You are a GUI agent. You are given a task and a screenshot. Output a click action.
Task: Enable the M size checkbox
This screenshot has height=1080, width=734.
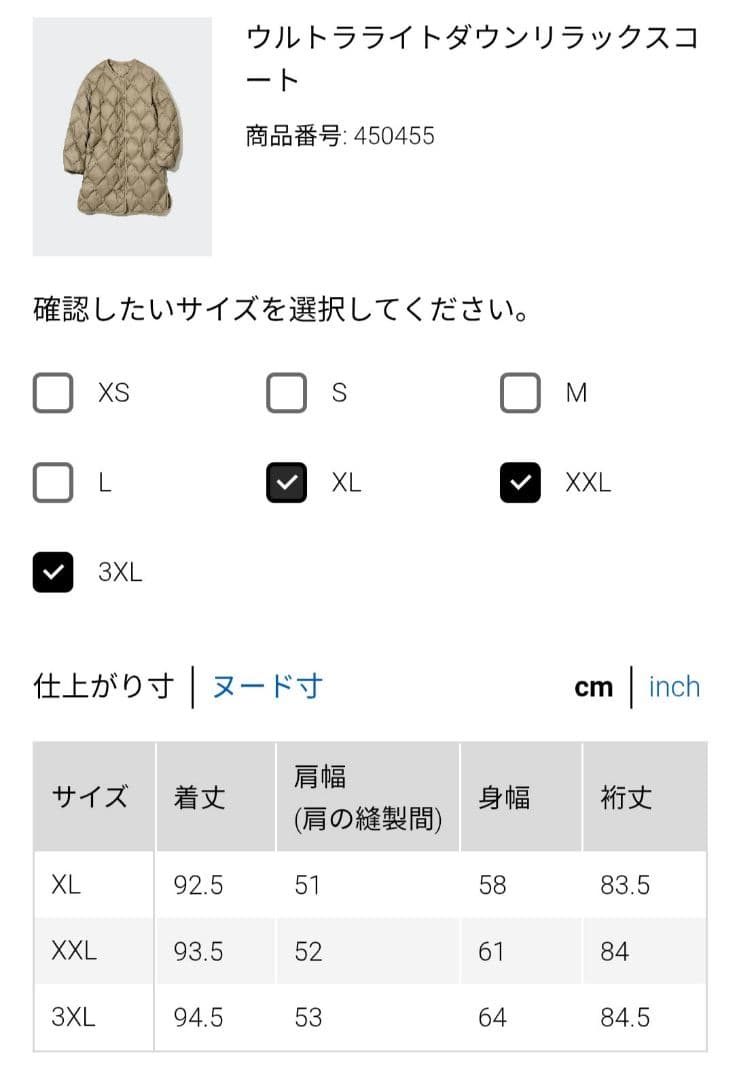tap(519, 393)
